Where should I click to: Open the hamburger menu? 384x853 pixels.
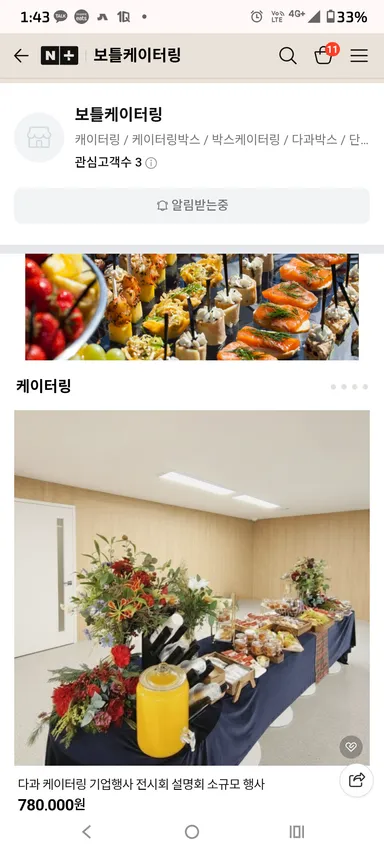coord(359,55)
